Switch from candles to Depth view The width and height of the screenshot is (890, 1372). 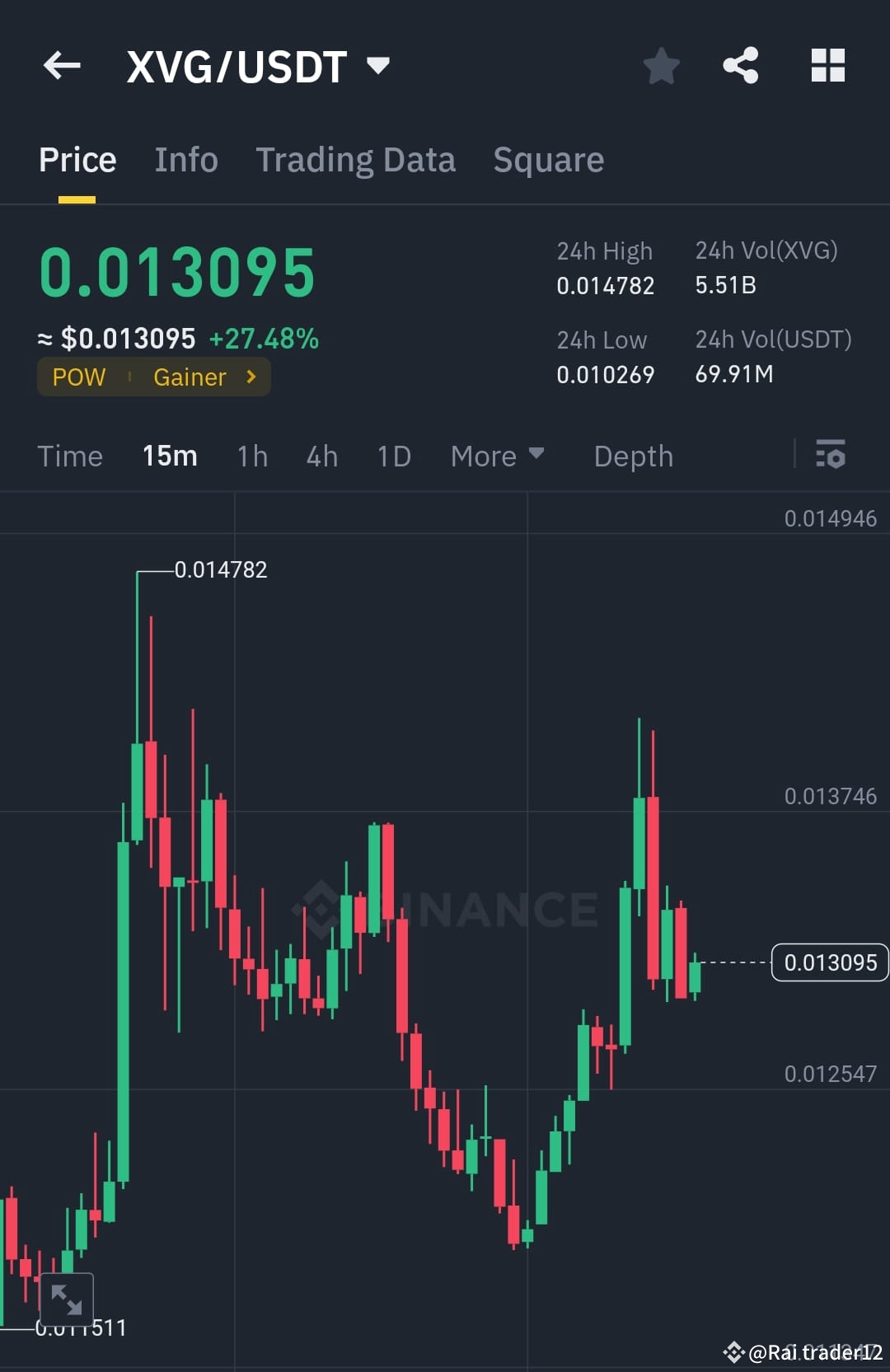(633, 456)
